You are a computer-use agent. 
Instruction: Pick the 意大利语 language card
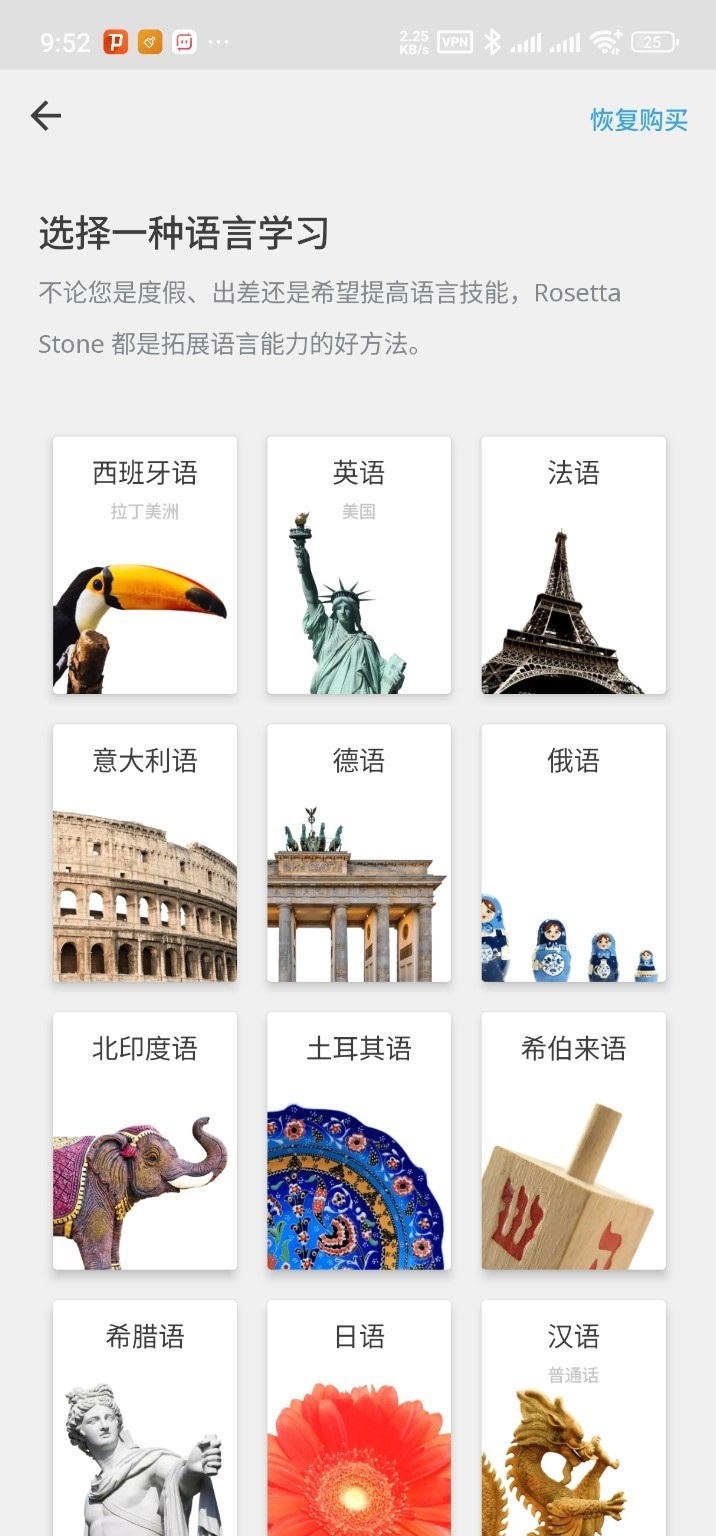click(145, 853)
